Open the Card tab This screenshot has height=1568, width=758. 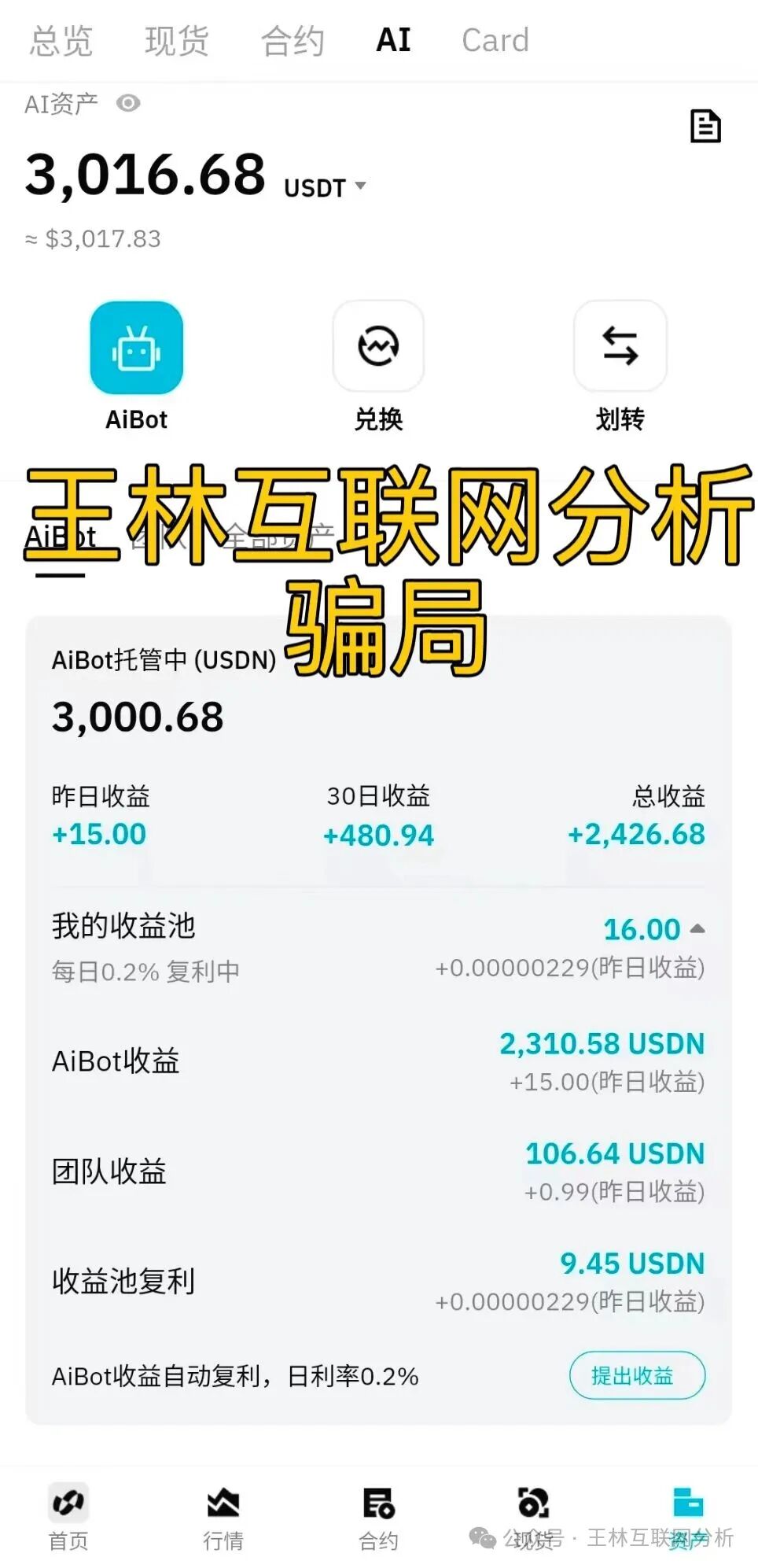tap(495, 41)
